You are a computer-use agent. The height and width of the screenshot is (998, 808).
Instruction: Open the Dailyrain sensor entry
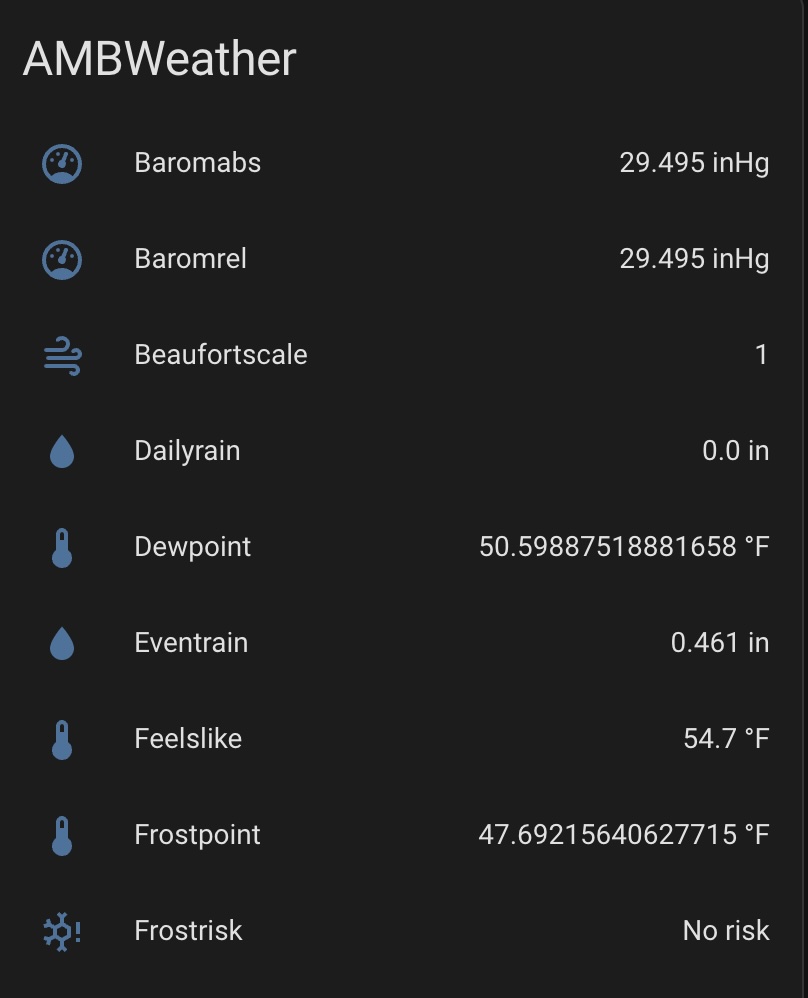click(x=187, y=451)
